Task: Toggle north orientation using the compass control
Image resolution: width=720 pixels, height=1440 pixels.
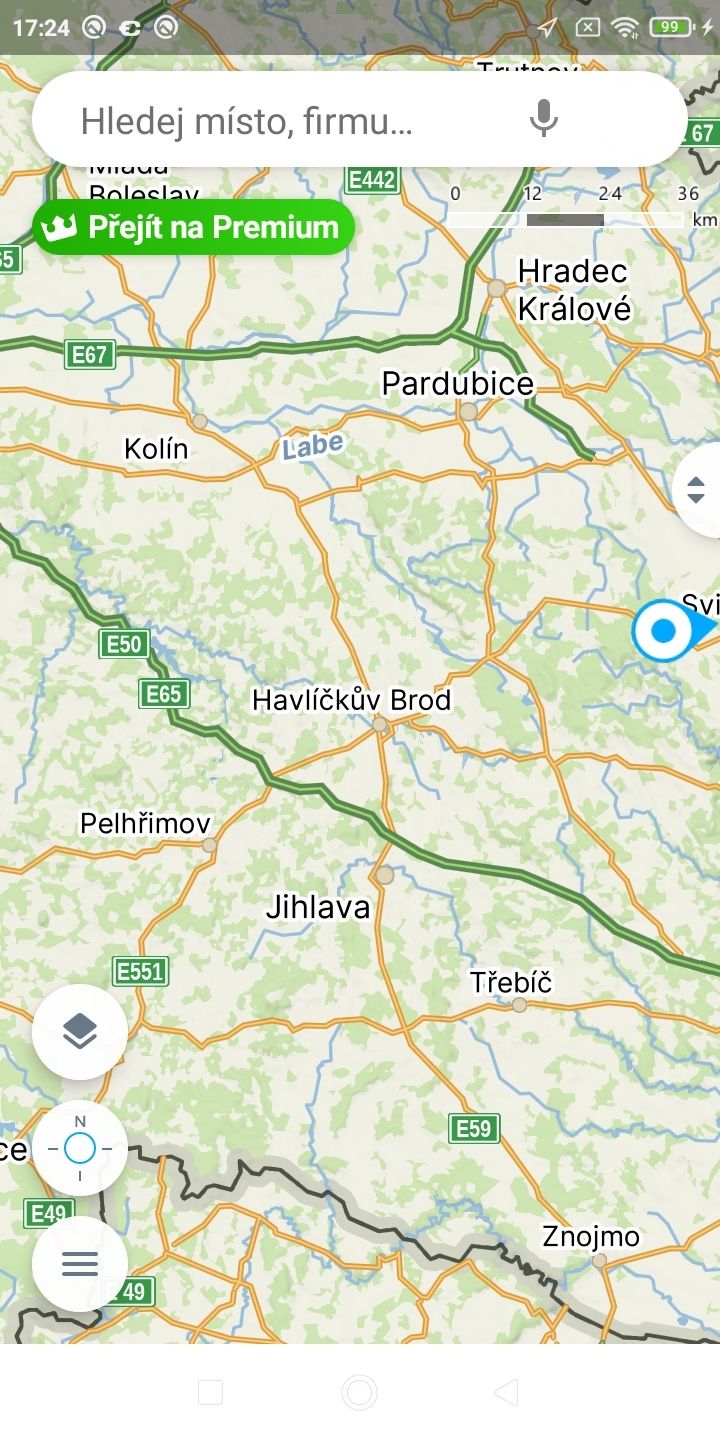Action: click(x=79, y=1148)
